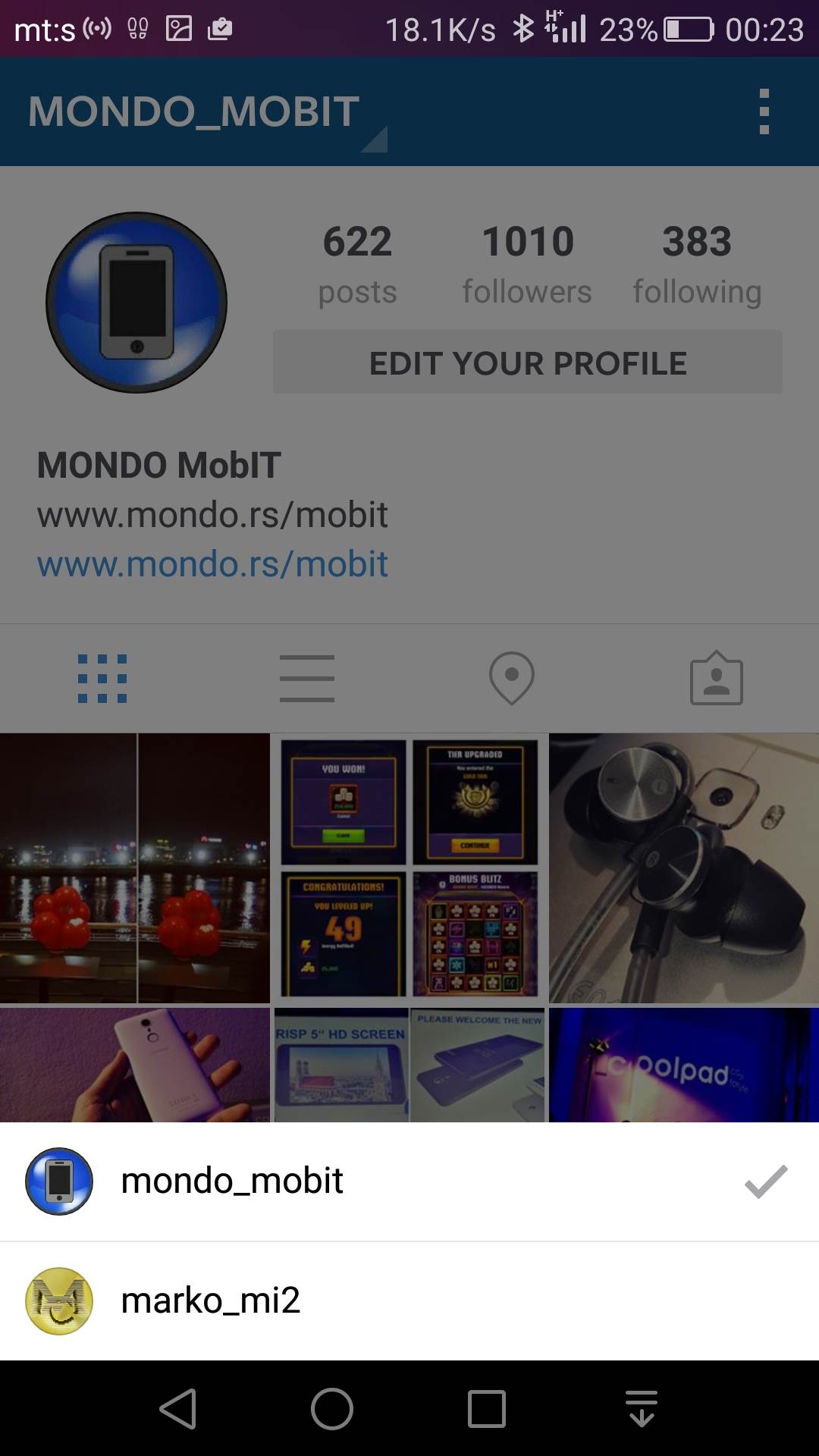View the 383 following list
819x1456 pixels.
696,262
